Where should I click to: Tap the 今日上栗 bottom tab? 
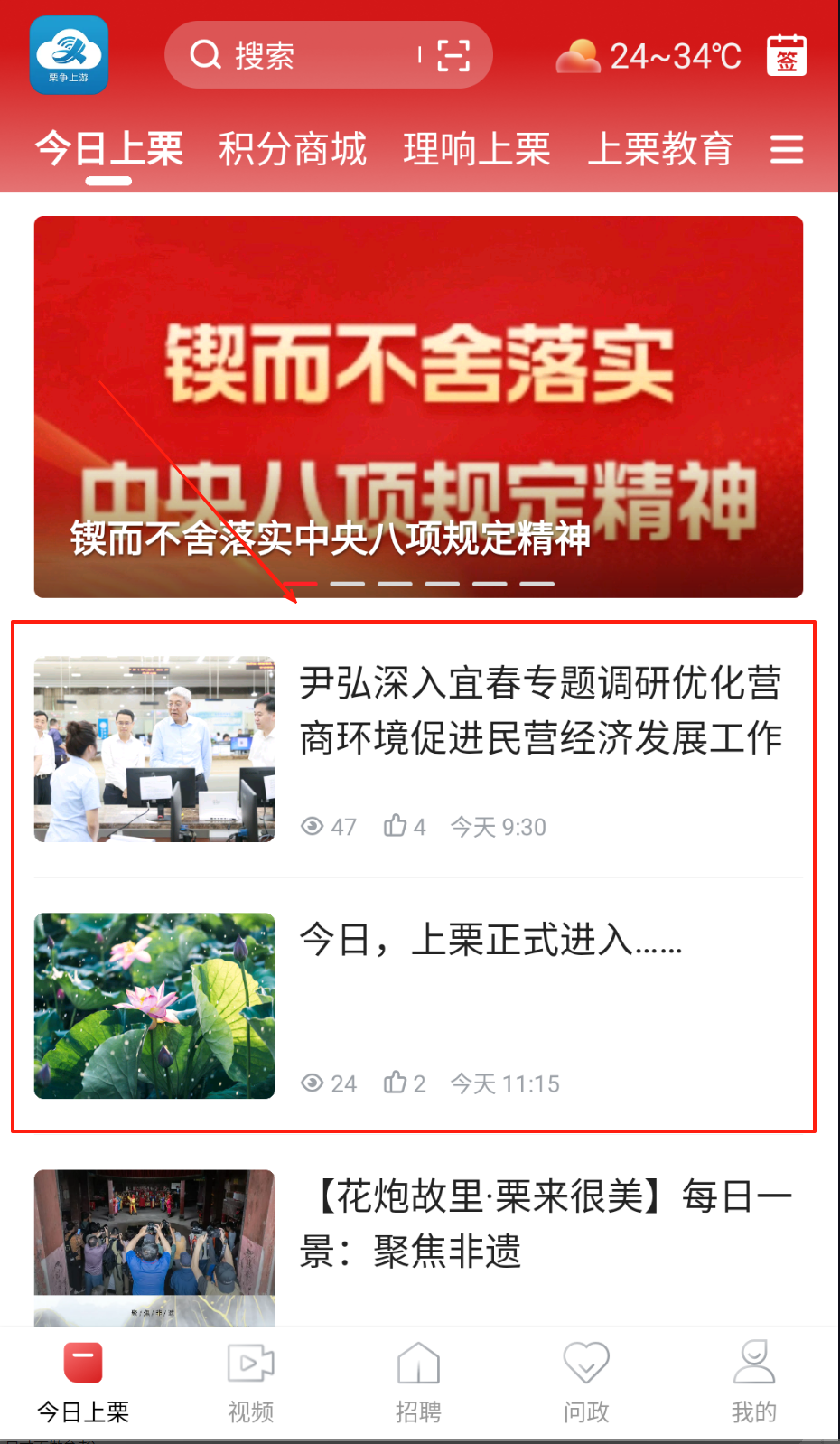tap(83, 1383)
